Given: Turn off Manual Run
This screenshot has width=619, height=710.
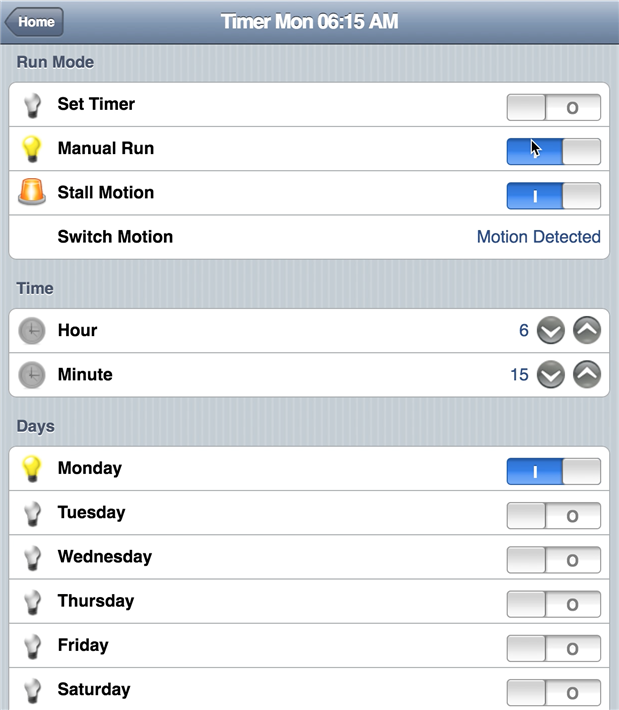Looking at the screenshot, I should 553,151.
